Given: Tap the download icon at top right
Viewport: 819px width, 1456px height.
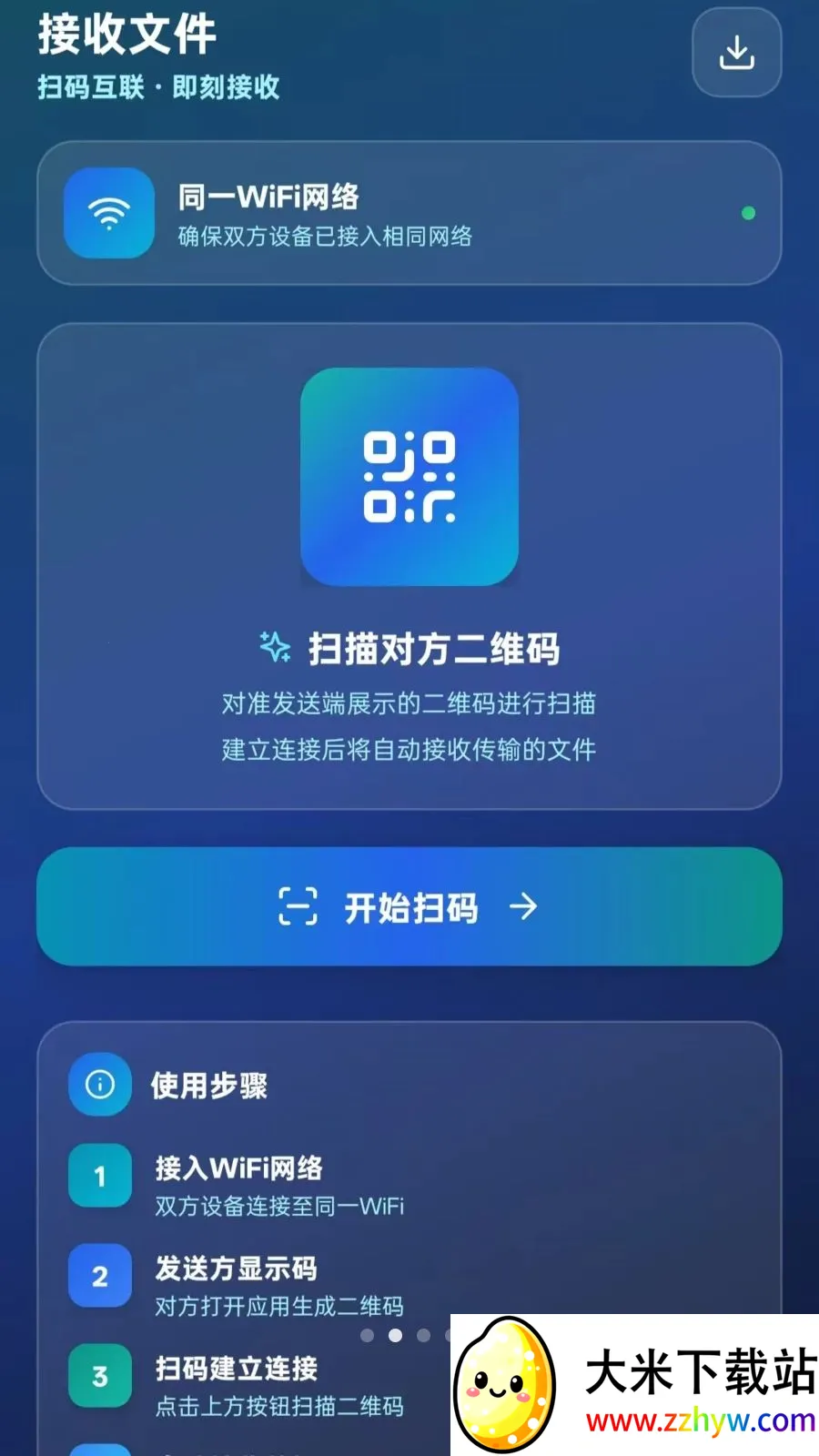Looking at the screenshot, I should 736,52.
